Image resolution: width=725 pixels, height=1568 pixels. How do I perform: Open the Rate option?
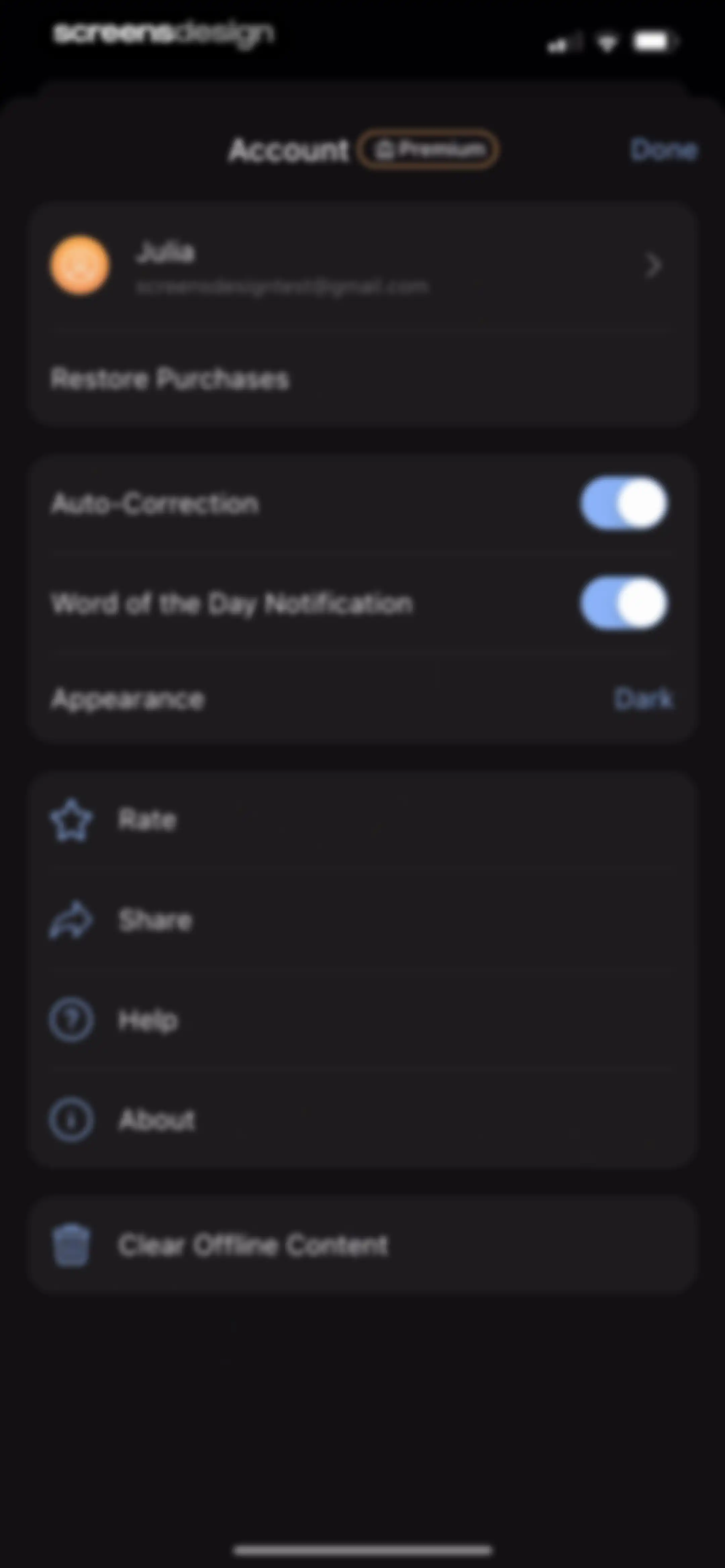coord(362,820)
